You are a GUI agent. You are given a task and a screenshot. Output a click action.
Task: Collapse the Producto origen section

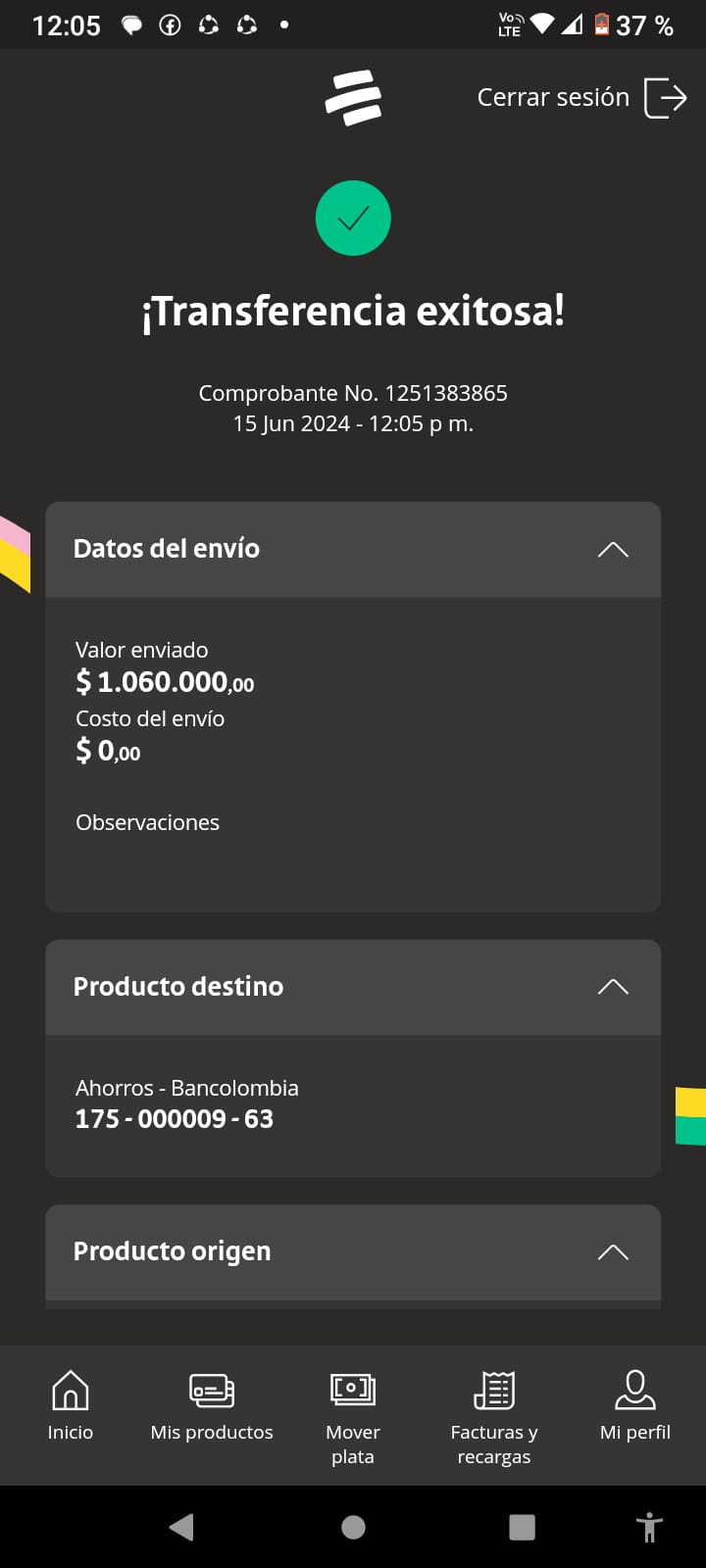(613, 1252)
